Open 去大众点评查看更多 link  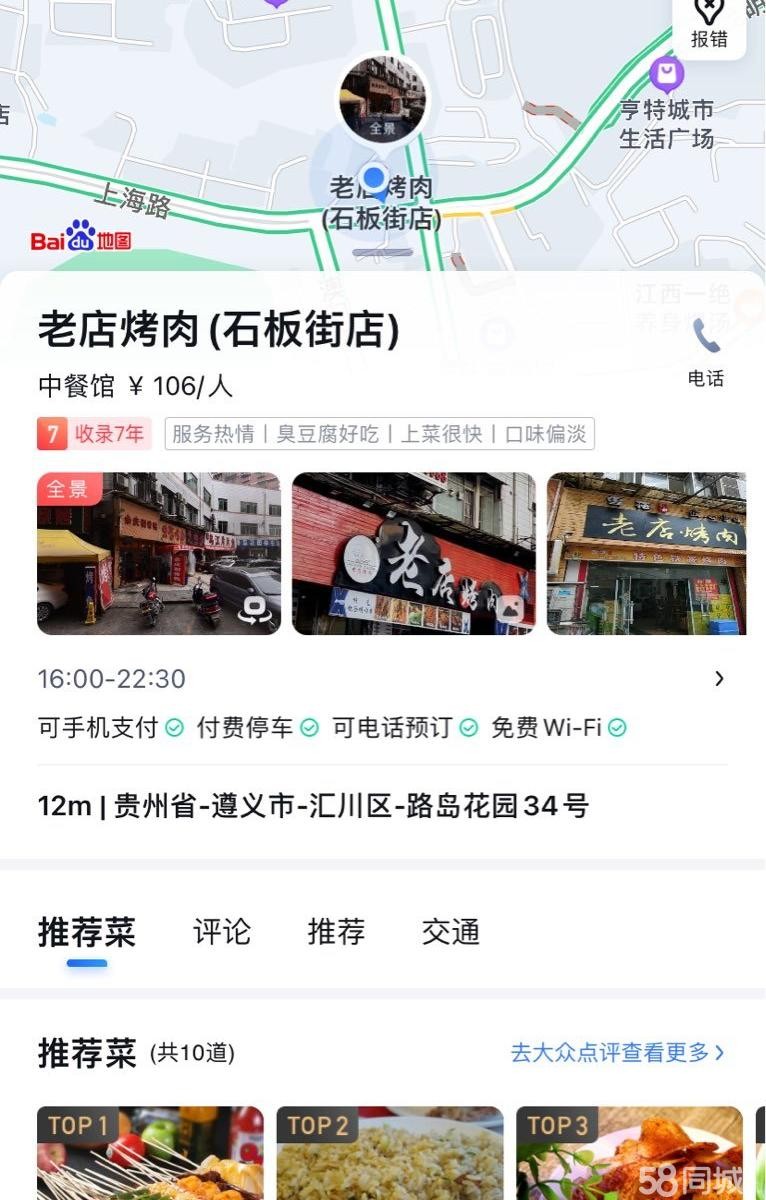(617, 1052)
